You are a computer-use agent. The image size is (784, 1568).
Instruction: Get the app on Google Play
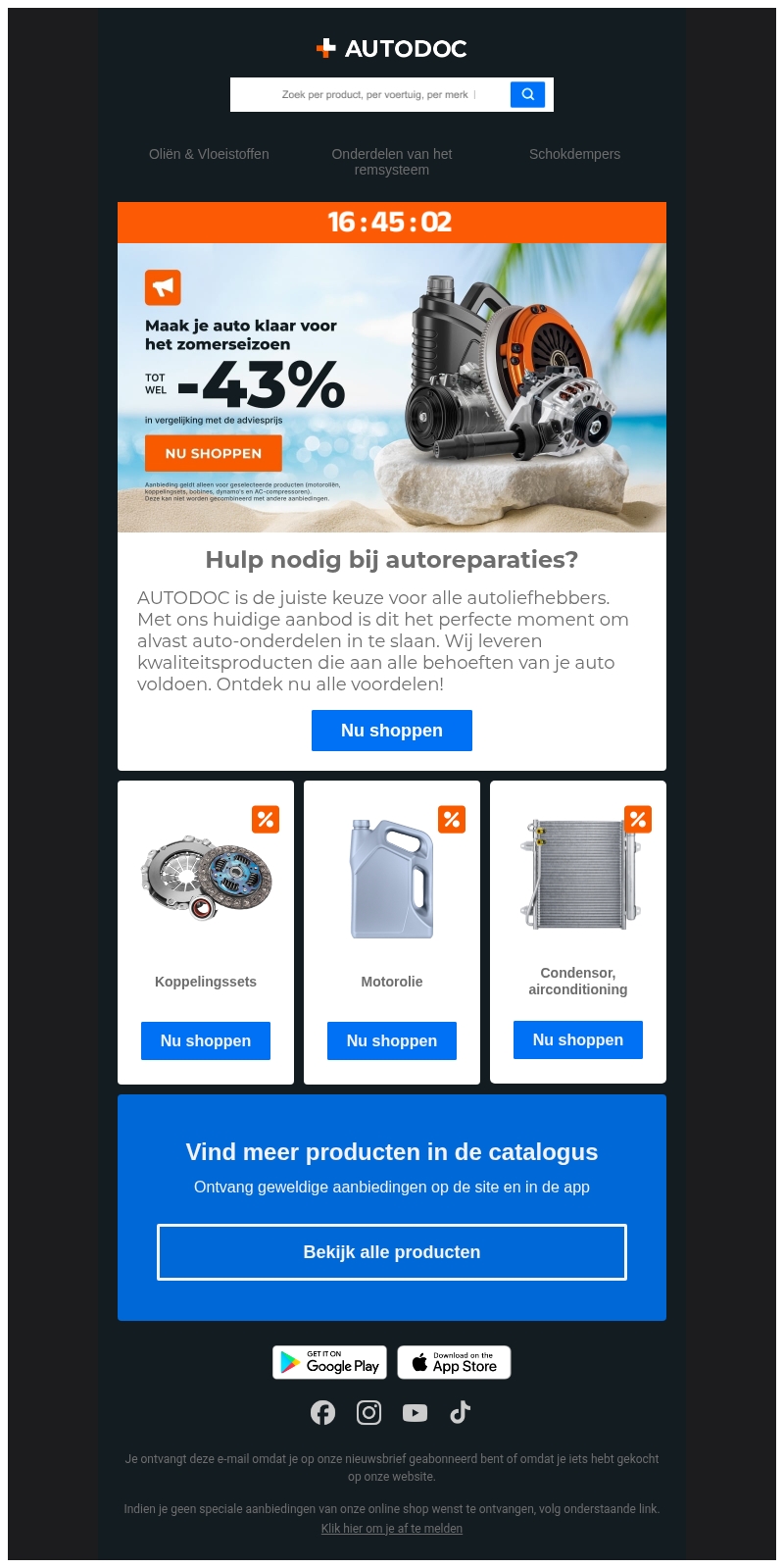pos(329,1362)
